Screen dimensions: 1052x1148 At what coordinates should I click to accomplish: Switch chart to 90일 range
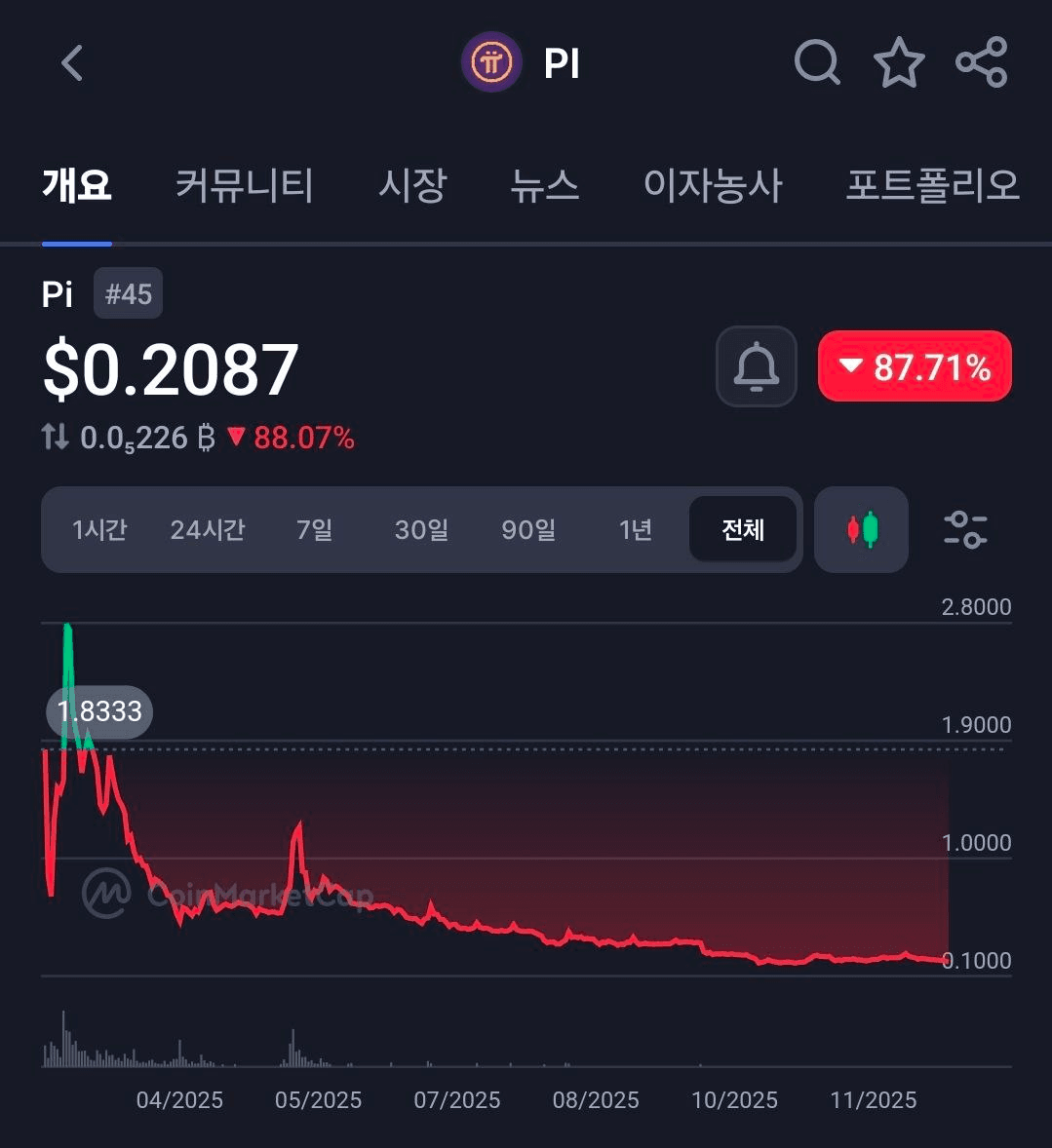click(x=528, y=530)
